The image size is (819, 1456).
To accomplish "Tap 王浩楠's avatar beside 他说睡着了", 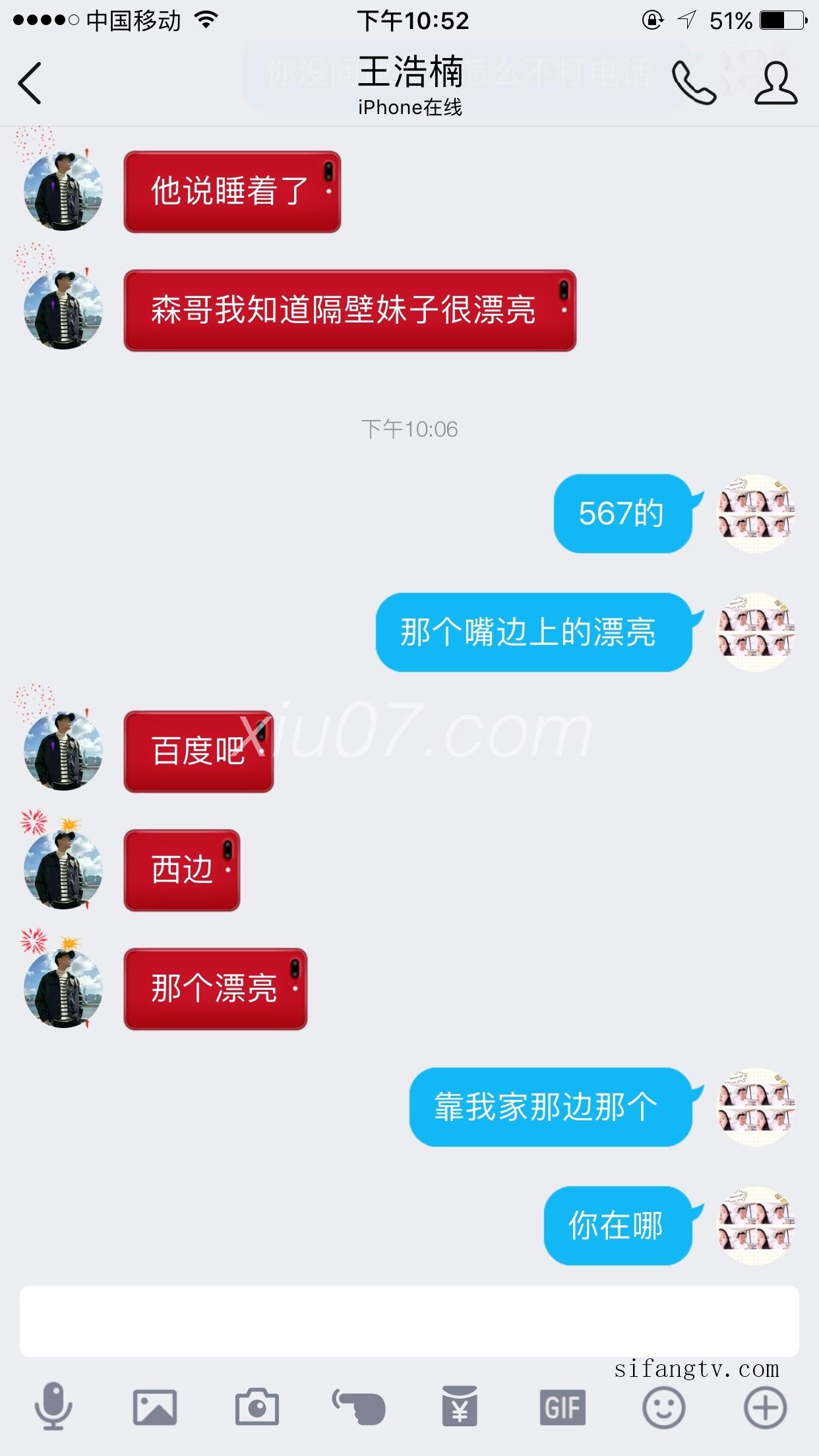I will (63, 191).
